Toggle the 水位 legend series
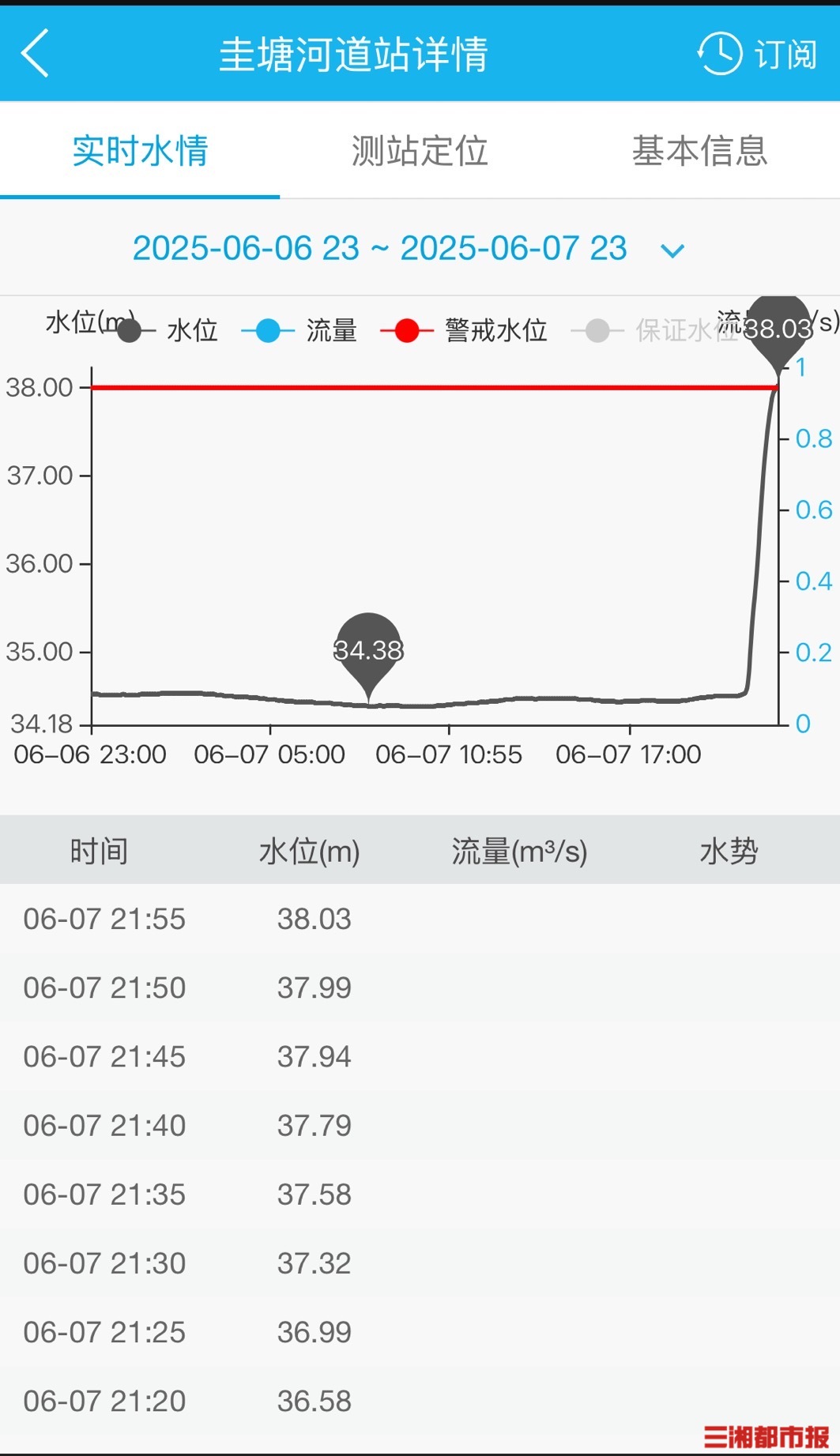Viewport: 840px width, 1456px height. point(168,330)
